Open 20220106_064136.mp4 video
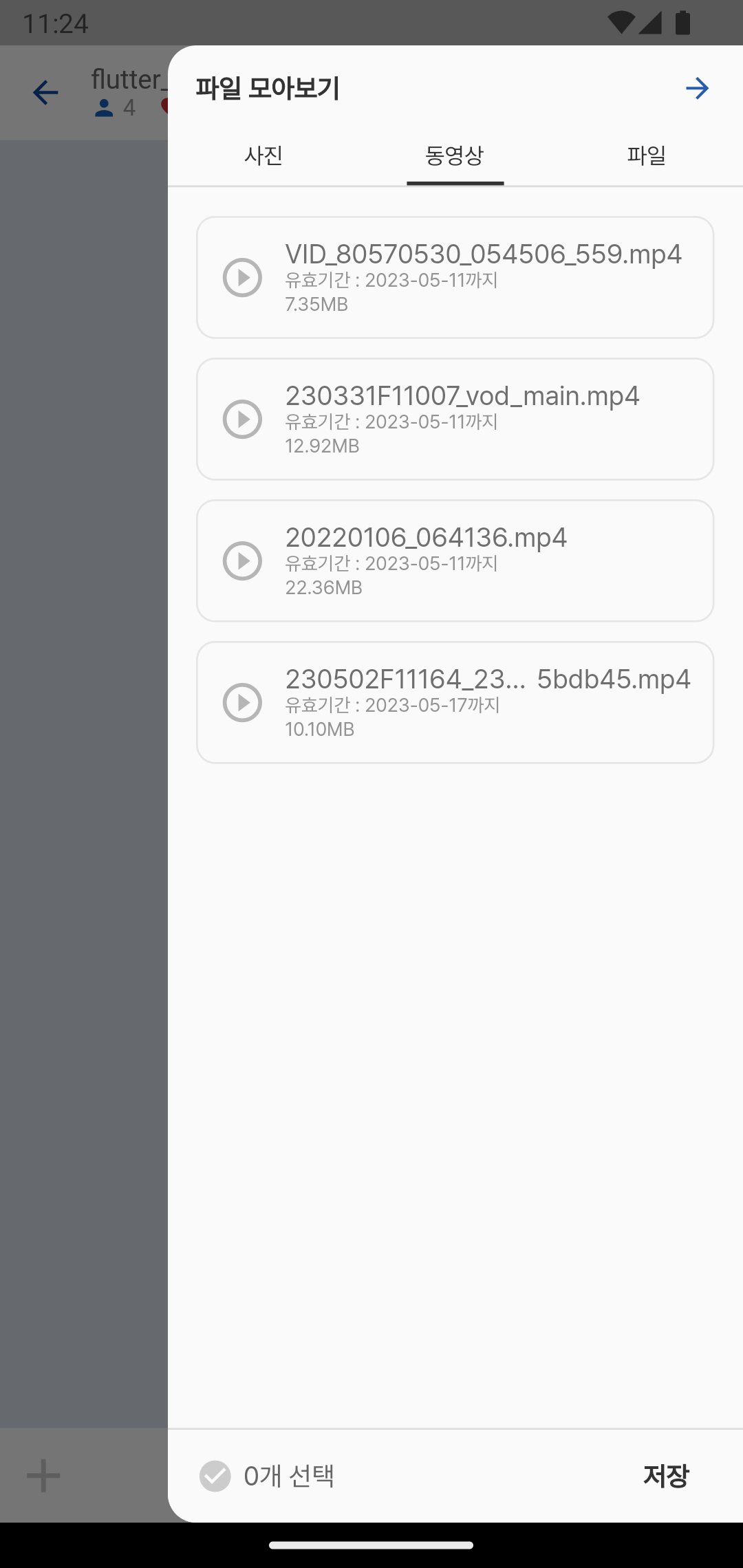 point(455,560)
